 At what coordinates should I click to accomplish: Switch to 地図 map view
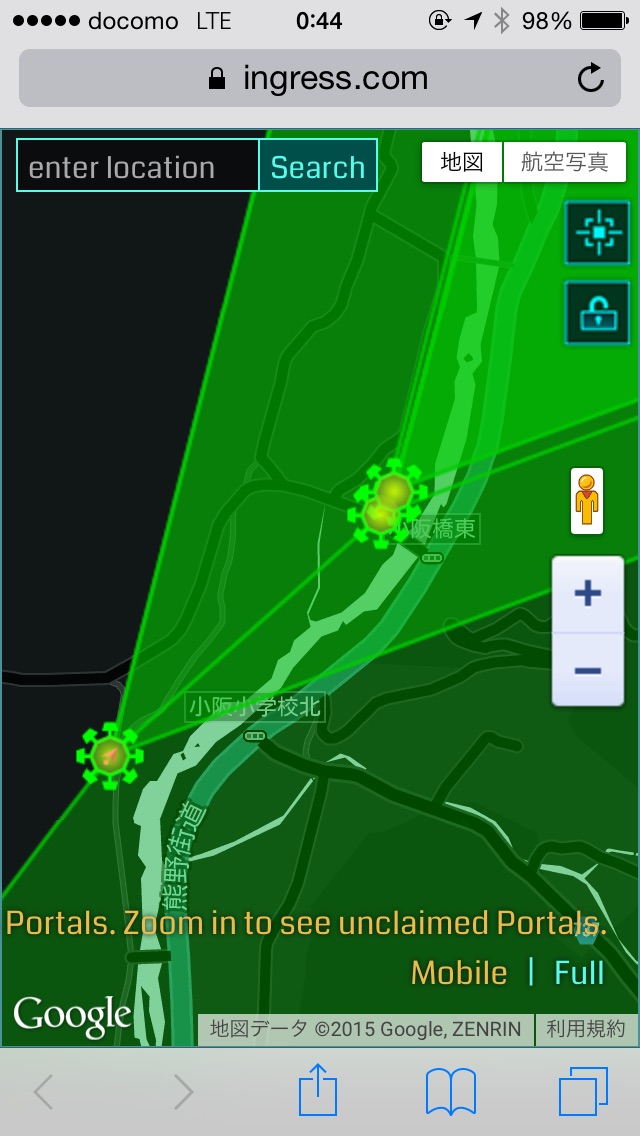click(462, 162)
